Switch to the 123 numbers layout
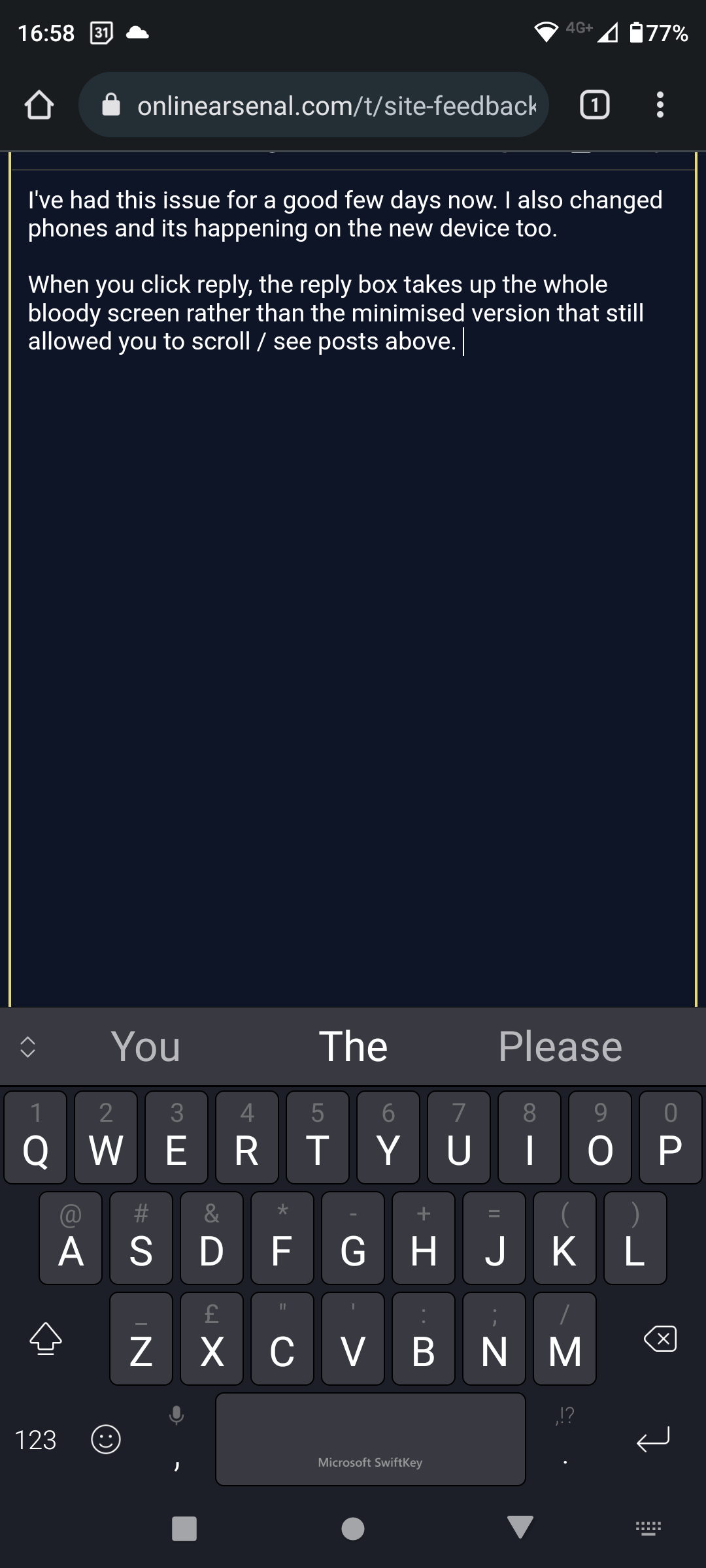Viewport: 706px width, 1568px height. coord(35,1439)
